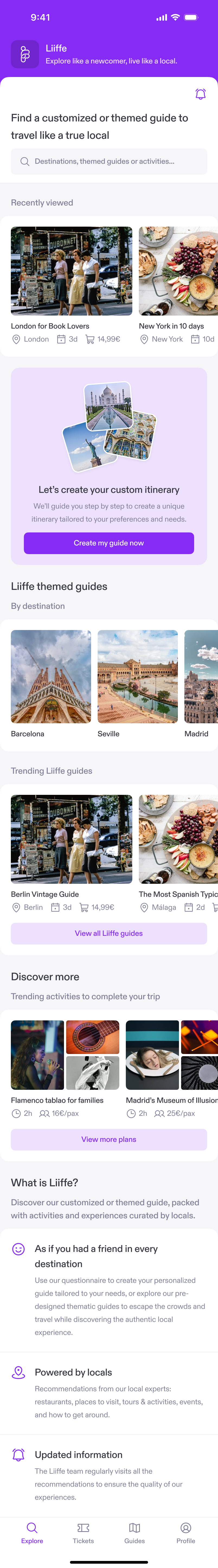This screenshot has width=218, height=1568.
Task: Open the notifications bell
Action: pos(200,94)
